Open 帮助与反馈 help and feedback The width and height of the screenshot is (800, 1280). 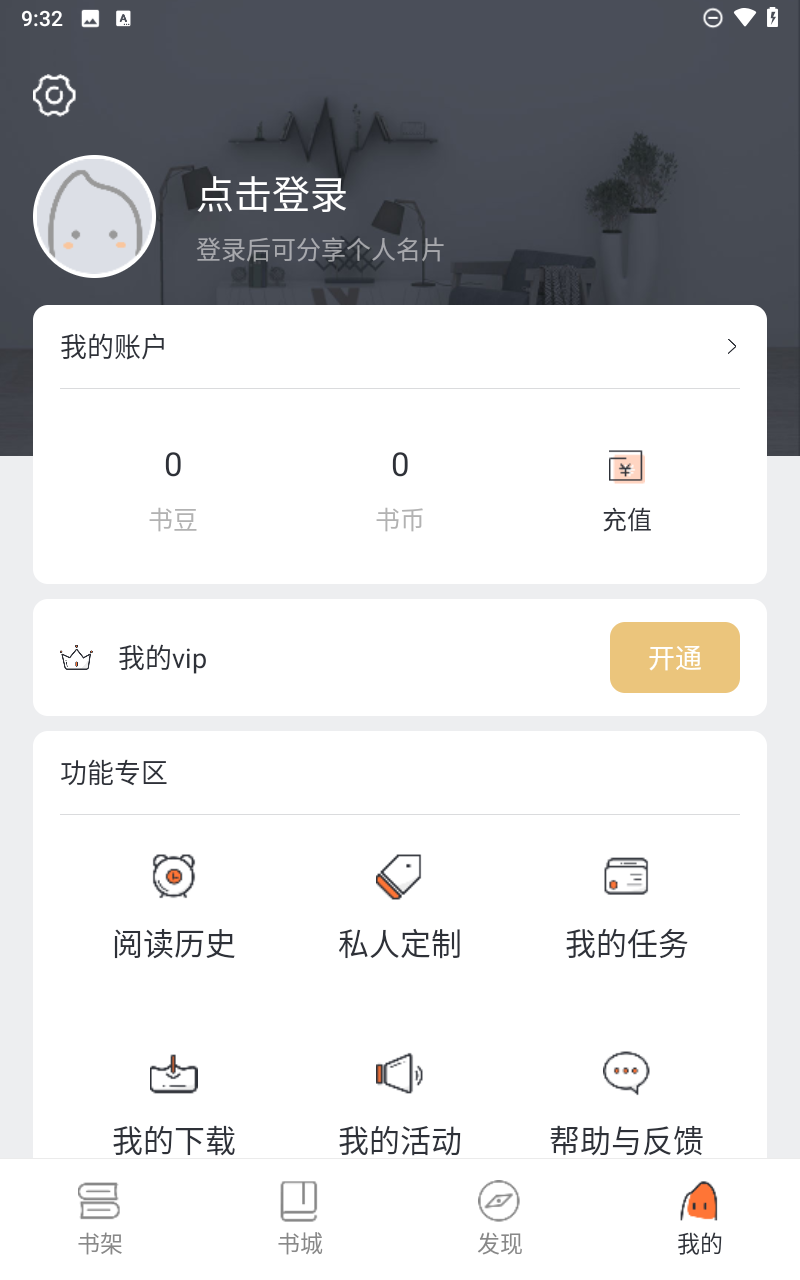[x=627, y=1100]
